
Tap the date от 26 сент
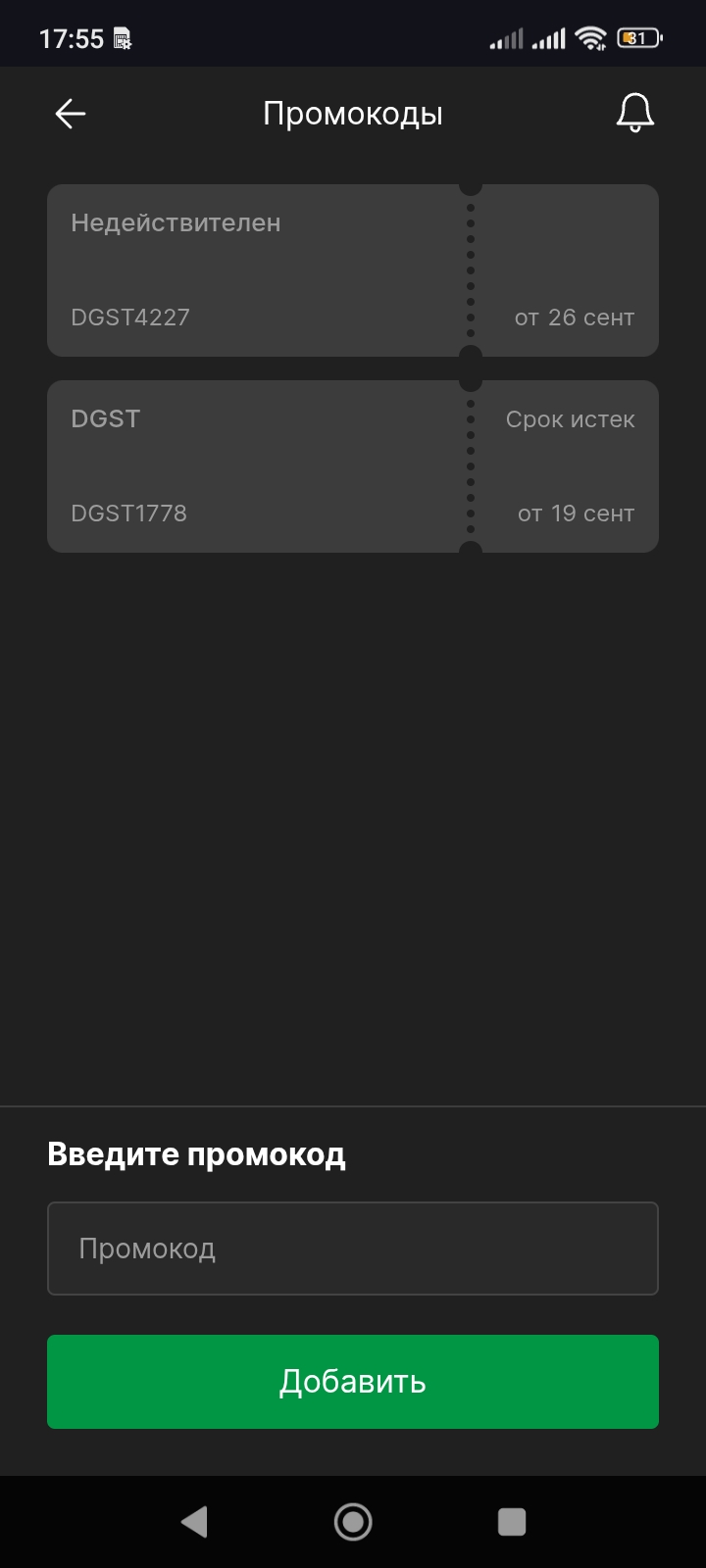576,317
